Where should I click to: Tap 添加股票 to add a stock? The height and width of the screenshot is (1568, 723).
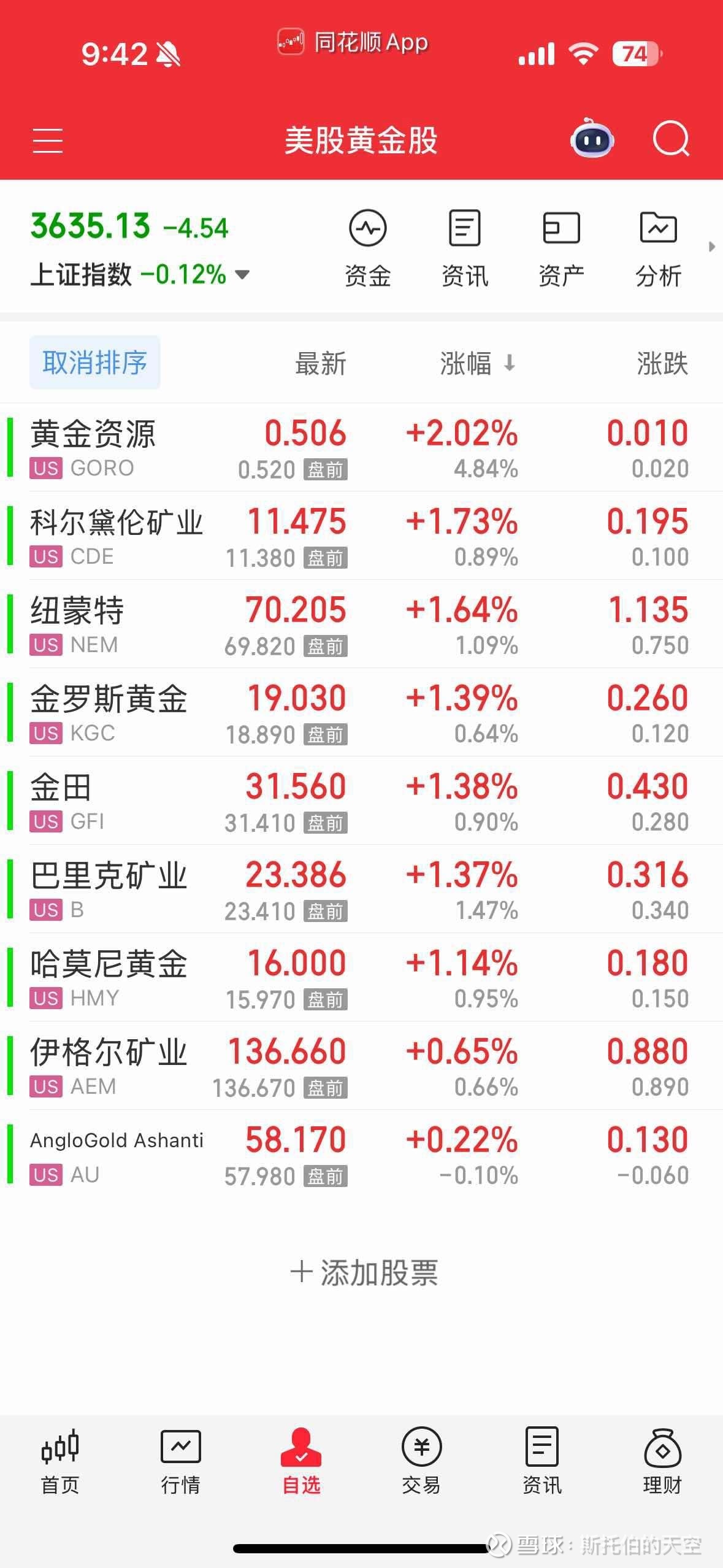364,1273
